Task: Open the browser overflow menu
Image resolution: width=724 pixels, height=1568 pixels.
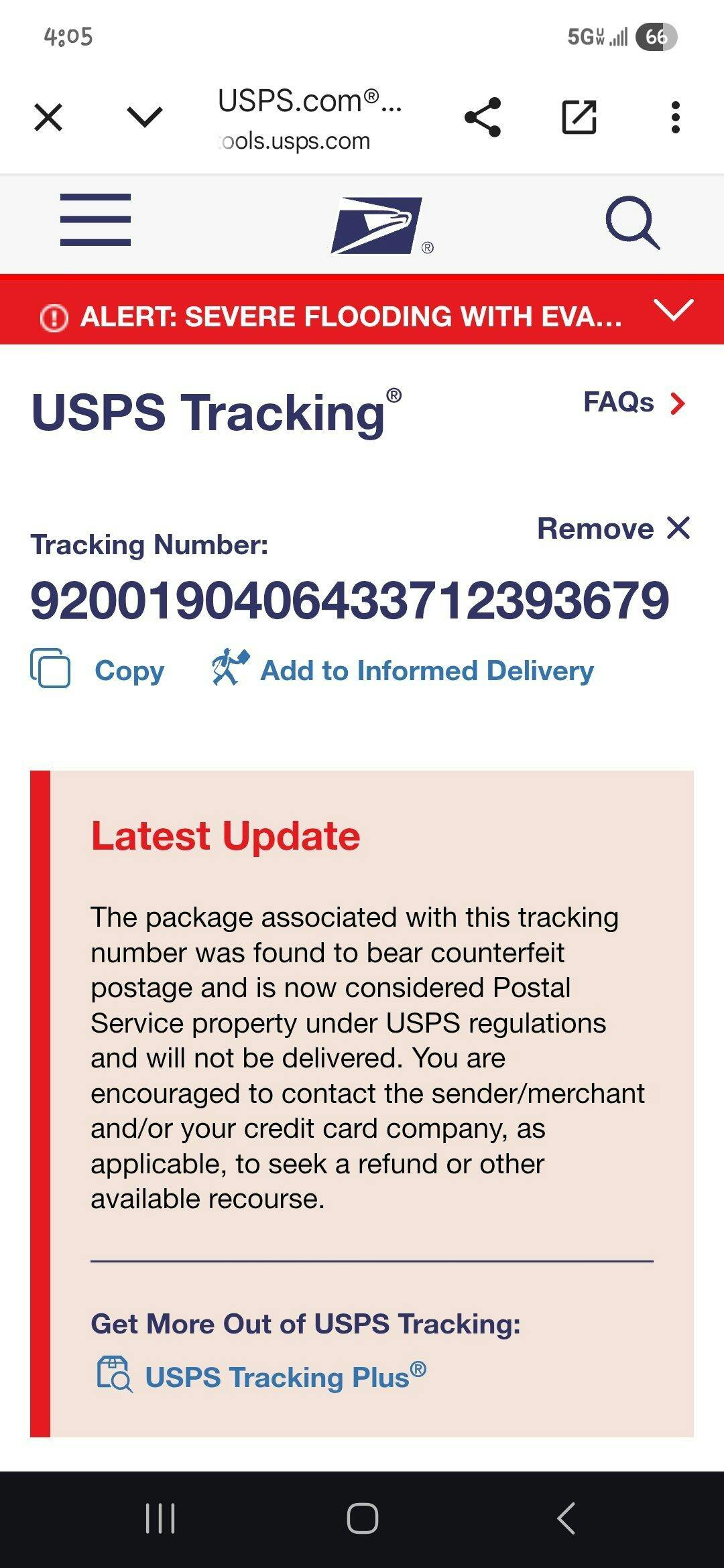Action: pyautogui.click(x=675, y=117)
